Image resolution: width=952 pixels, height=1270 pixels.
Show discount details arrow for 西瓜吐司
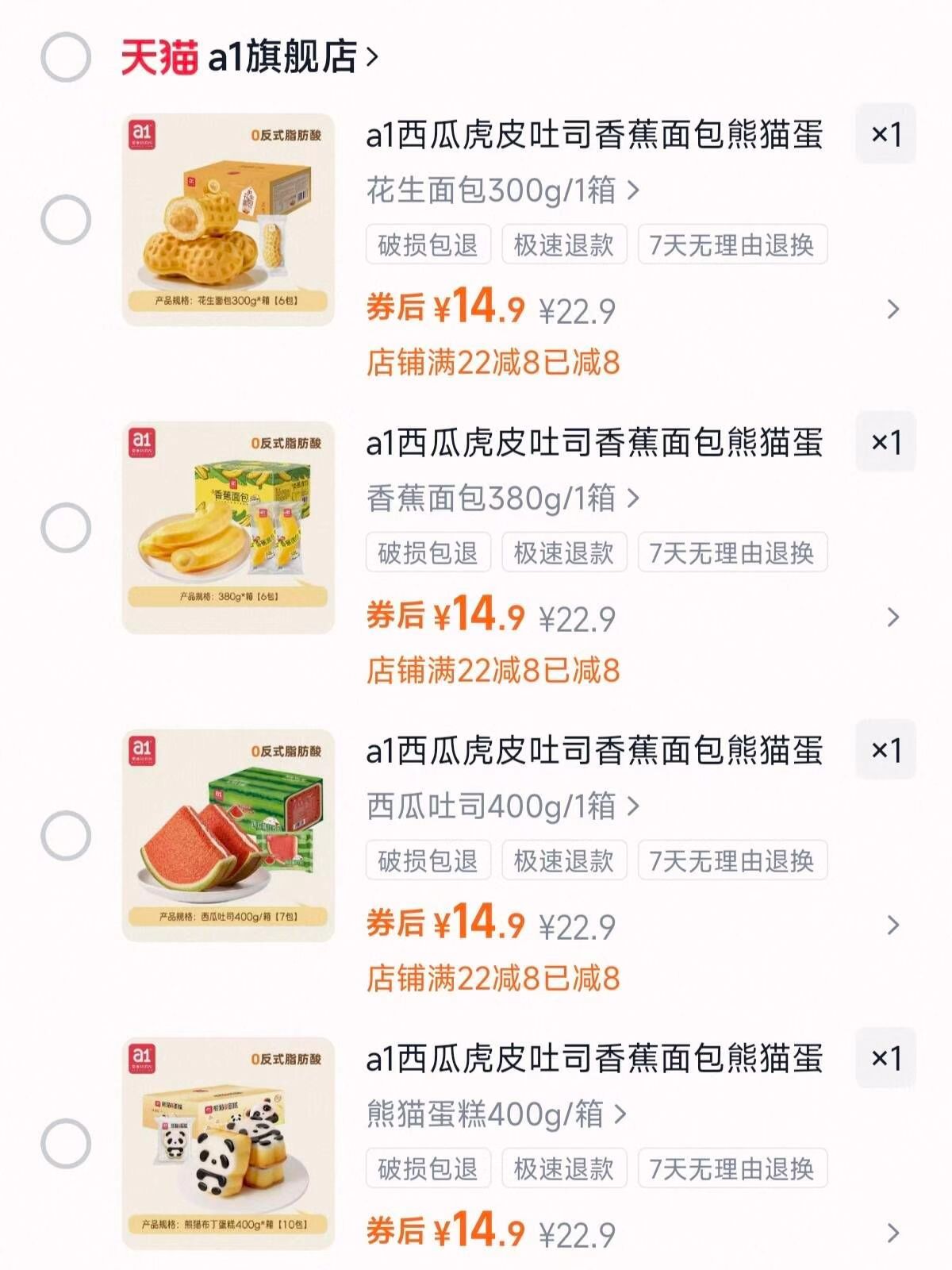(893, 926)
